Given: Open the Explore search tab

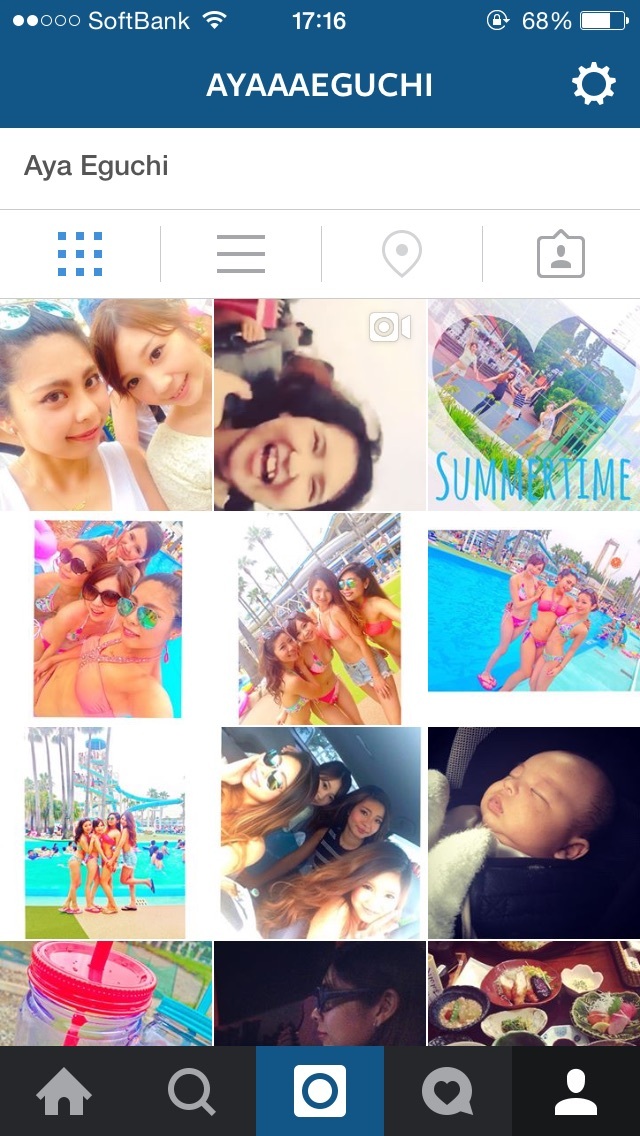Looking at the screenshot, I should (192, 1091).
